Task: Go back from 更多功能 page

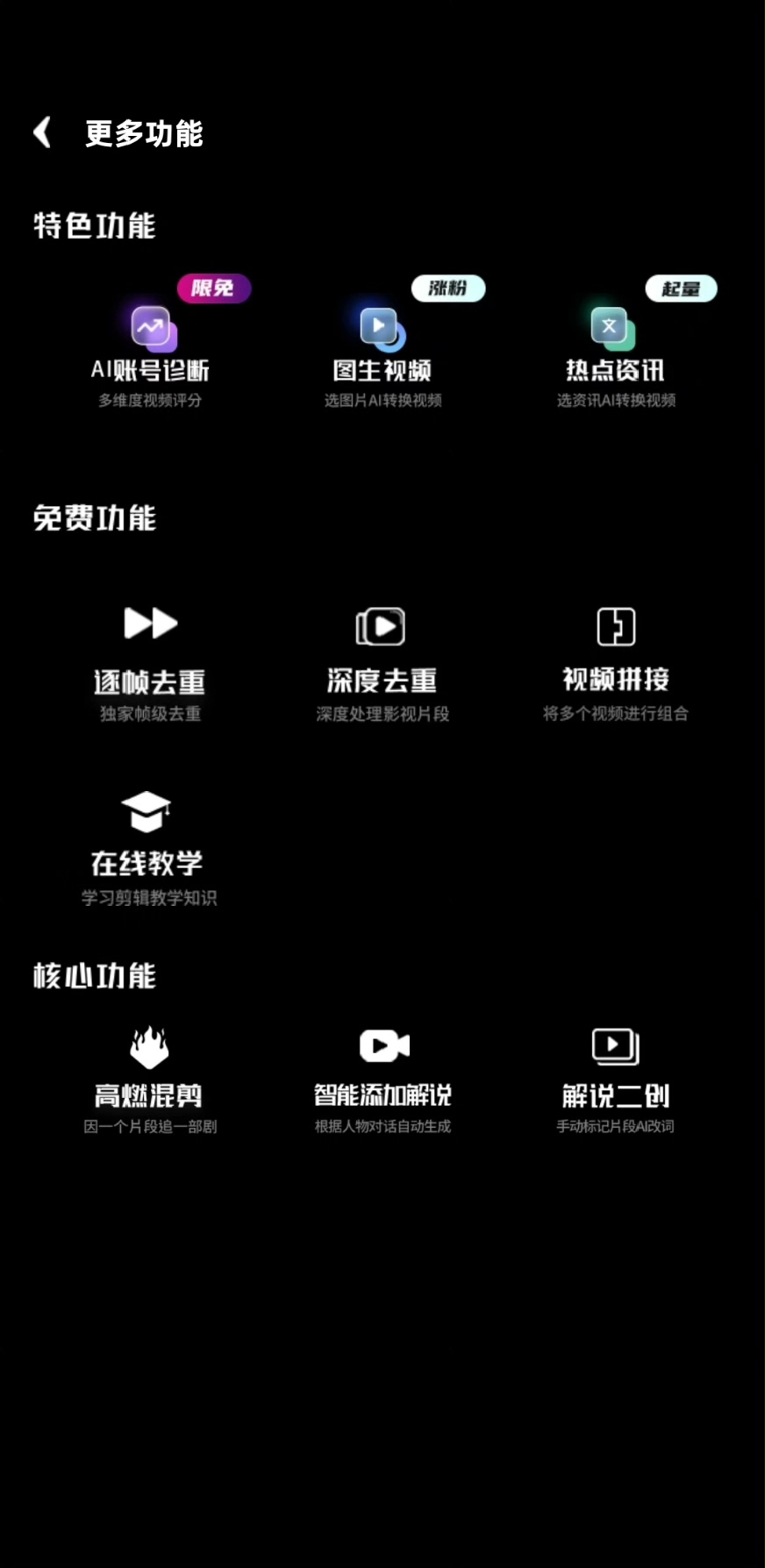Action: point(42,132)
